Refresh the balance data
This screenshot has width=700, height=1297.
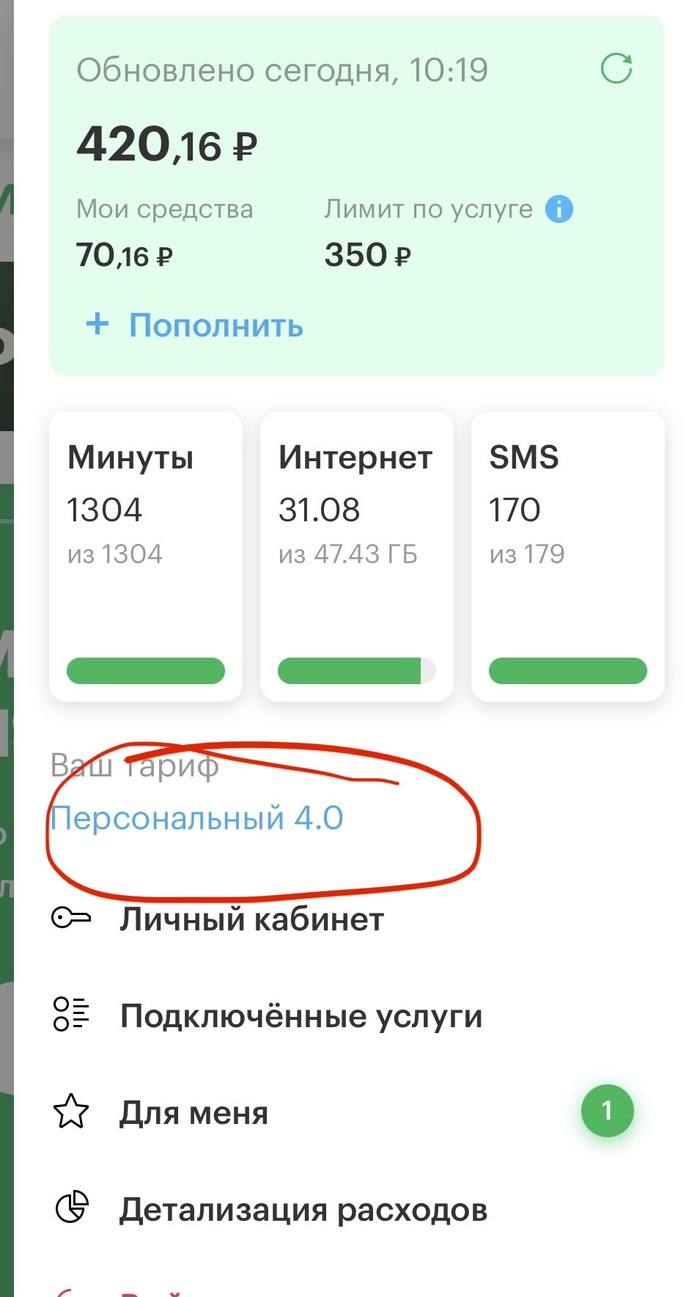[x=616, y=69]
